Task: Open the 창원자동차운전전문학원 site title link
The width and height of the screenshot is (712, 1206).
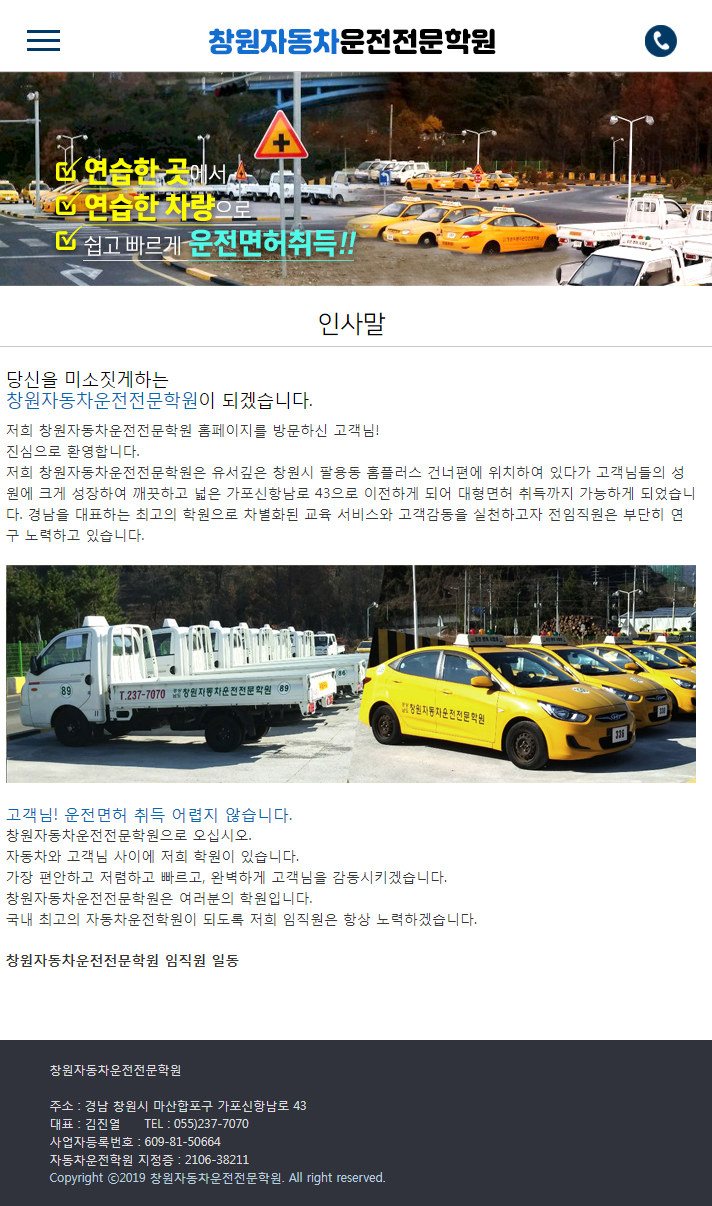Action: (x=352, y=41)
